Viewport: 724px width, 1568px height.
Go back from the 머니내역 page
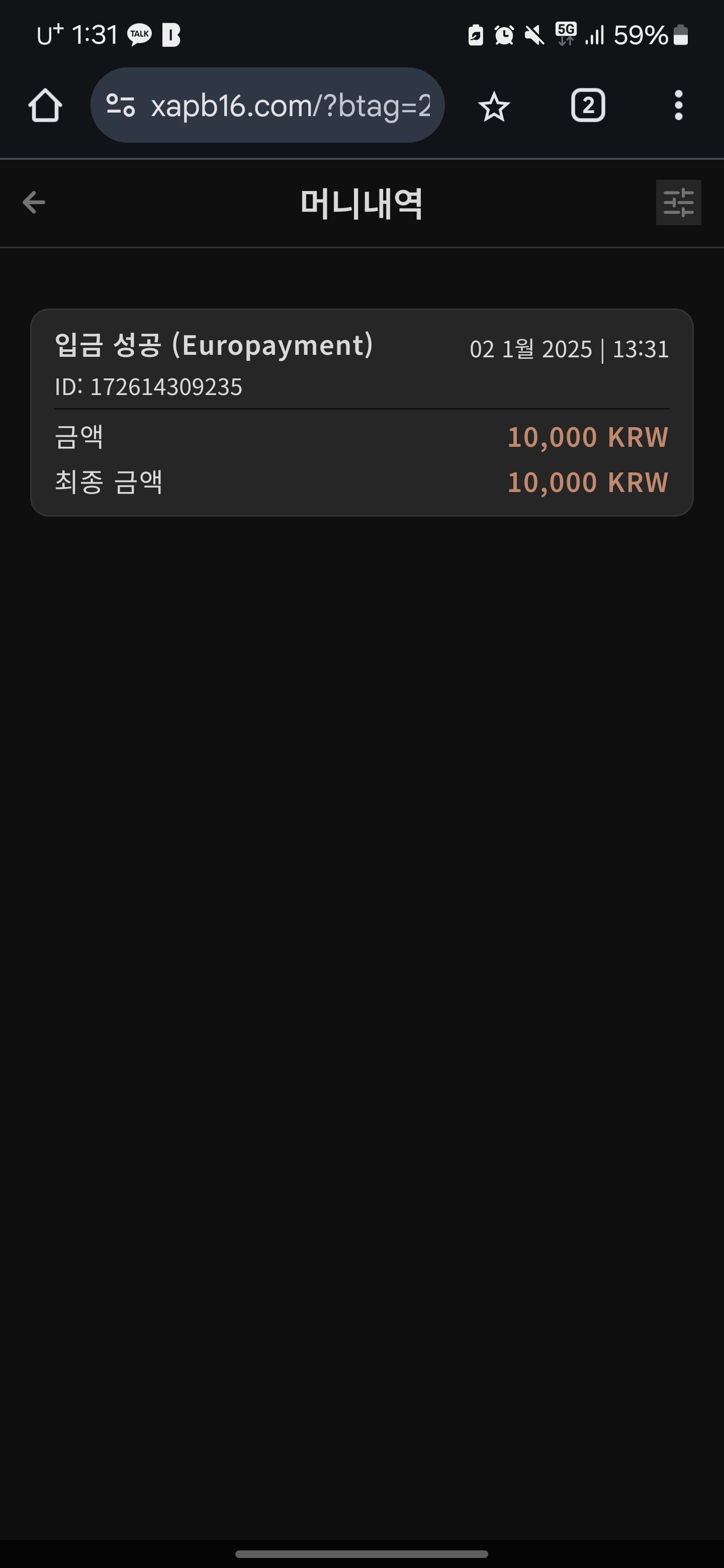tap(34, 202)
